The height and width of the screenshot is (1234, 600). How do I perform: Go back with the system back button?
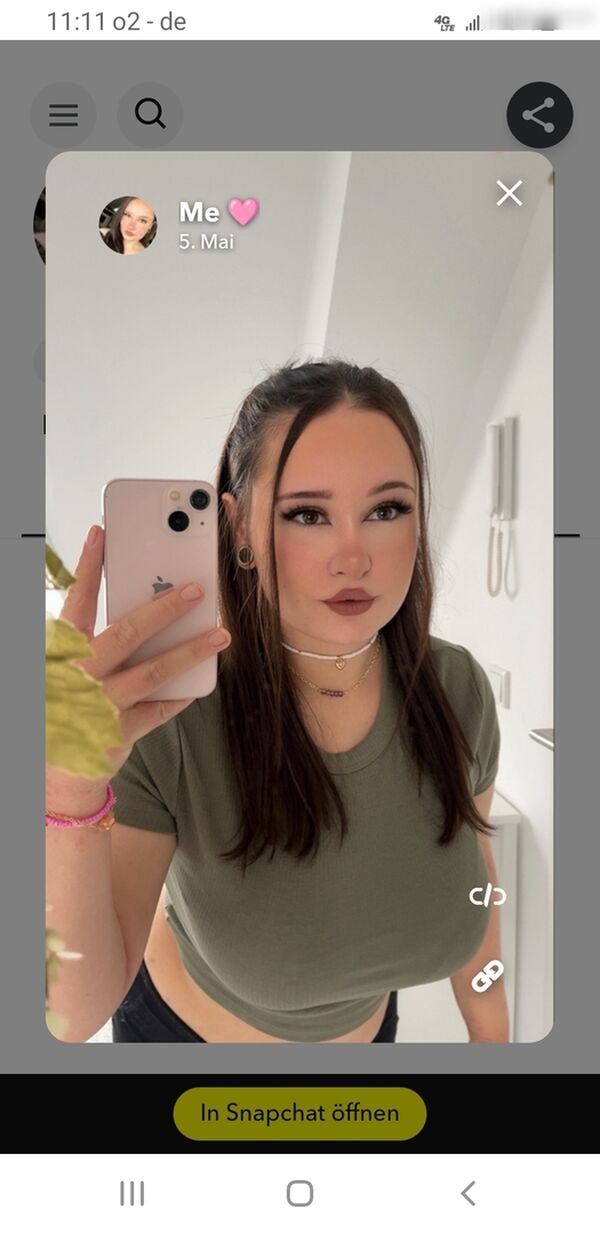click(467, 1192)
